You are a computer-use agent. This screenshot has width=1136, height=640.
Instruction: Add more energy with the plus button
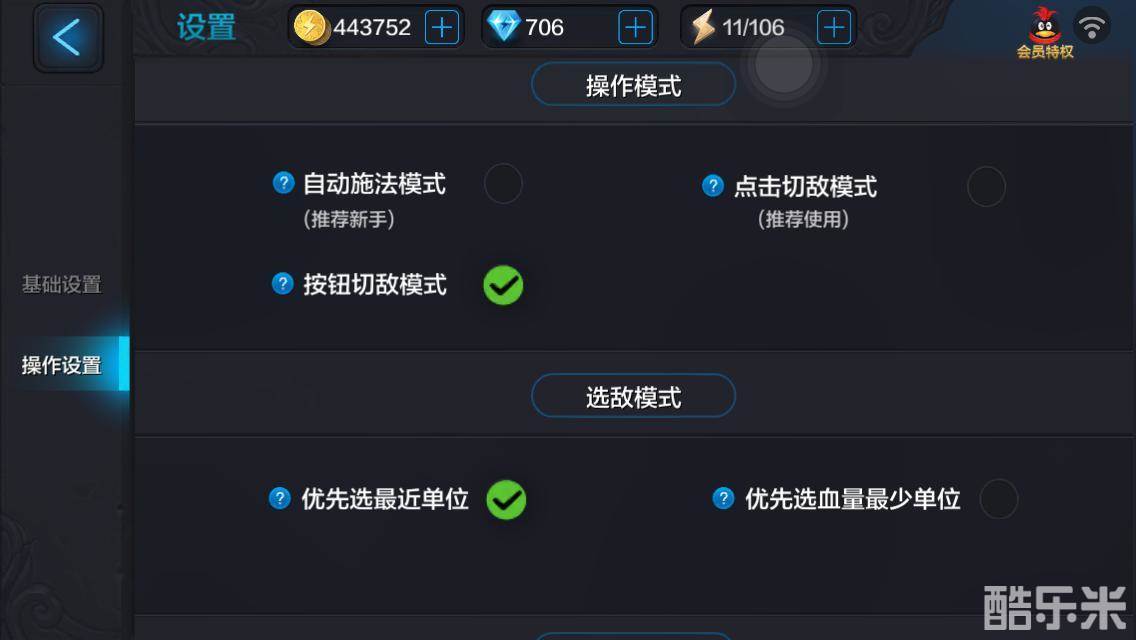pyautogui.click(x=833, y=27)
